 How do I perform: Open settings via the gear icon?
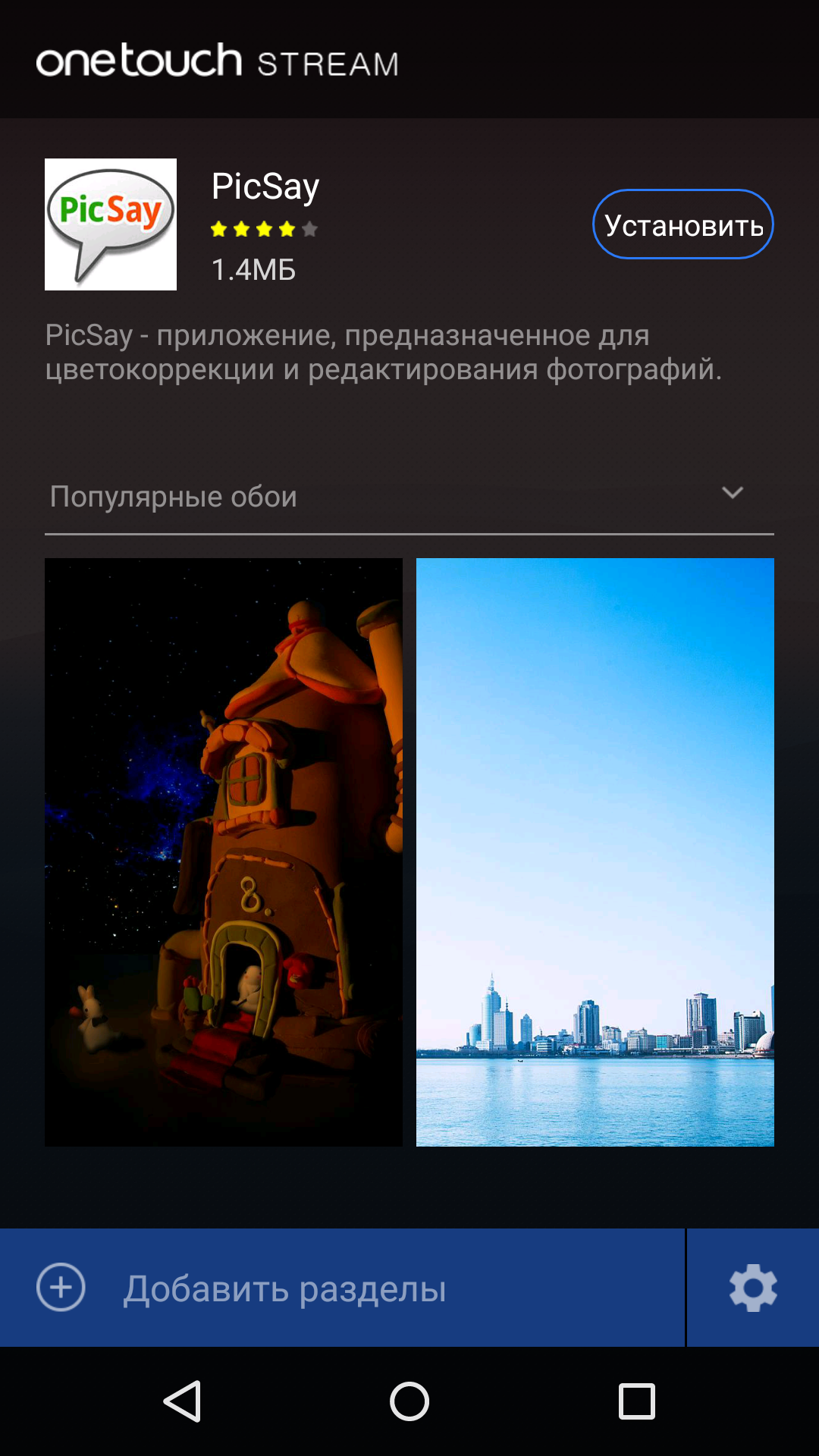click(752, 1288)
